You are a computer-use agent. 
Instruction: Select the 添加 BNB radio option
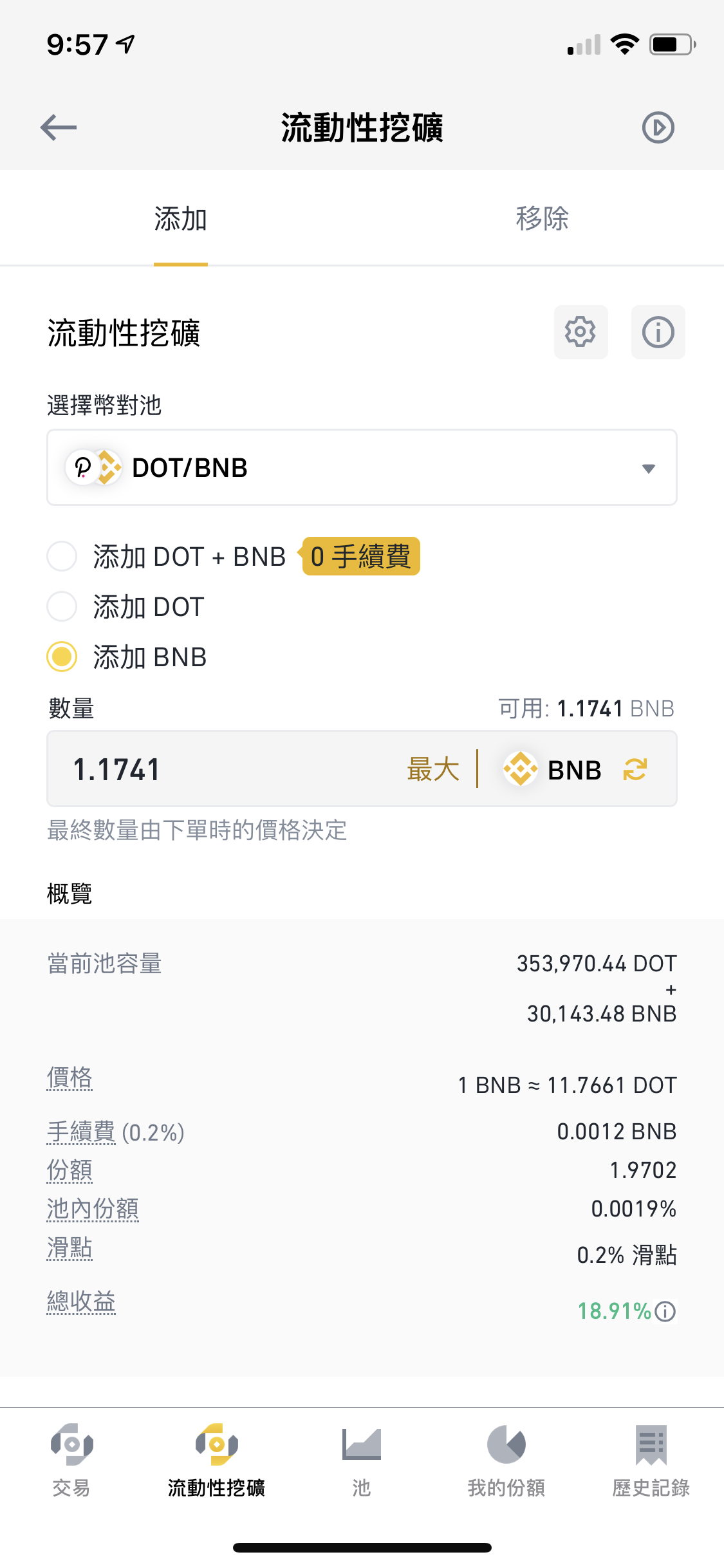(x=62, y=657)
